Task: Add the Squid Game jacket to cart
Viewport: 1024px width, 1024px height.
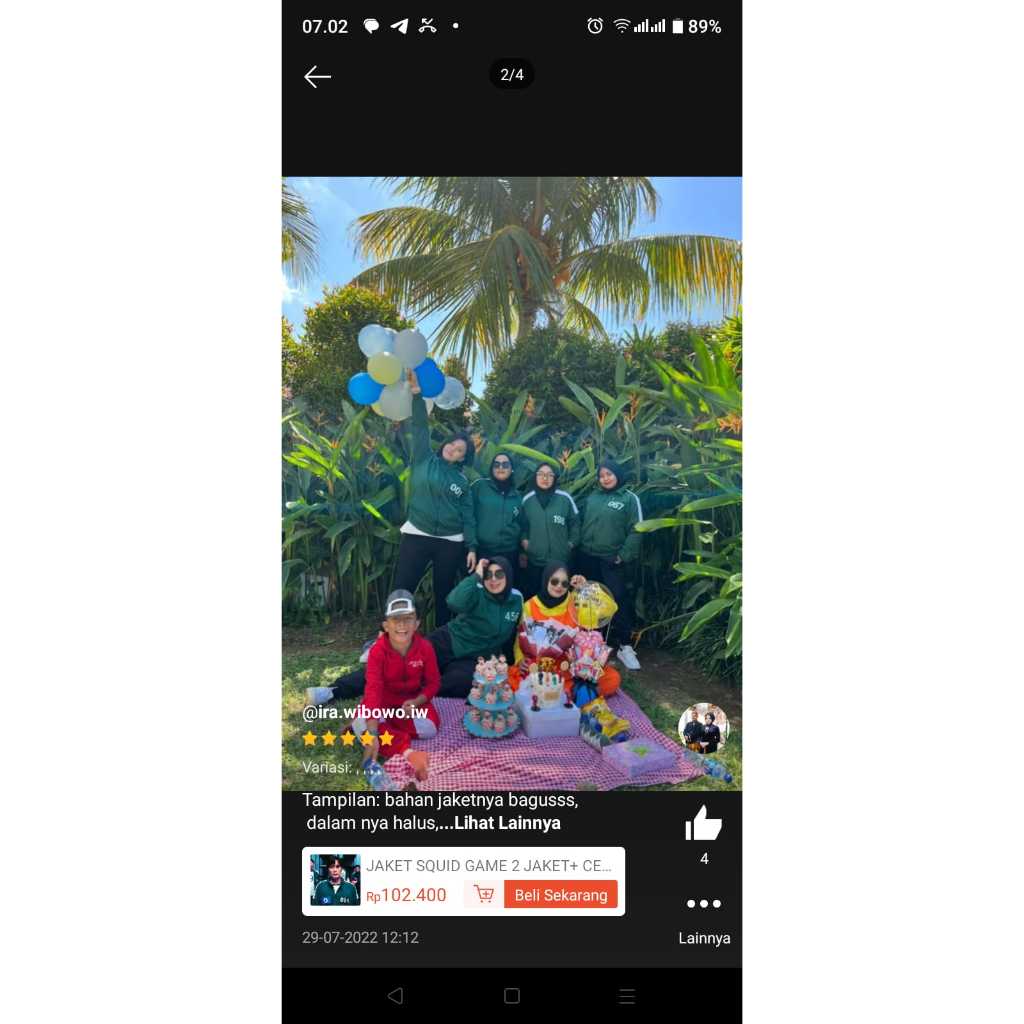Action: click(x=483, y=895)
